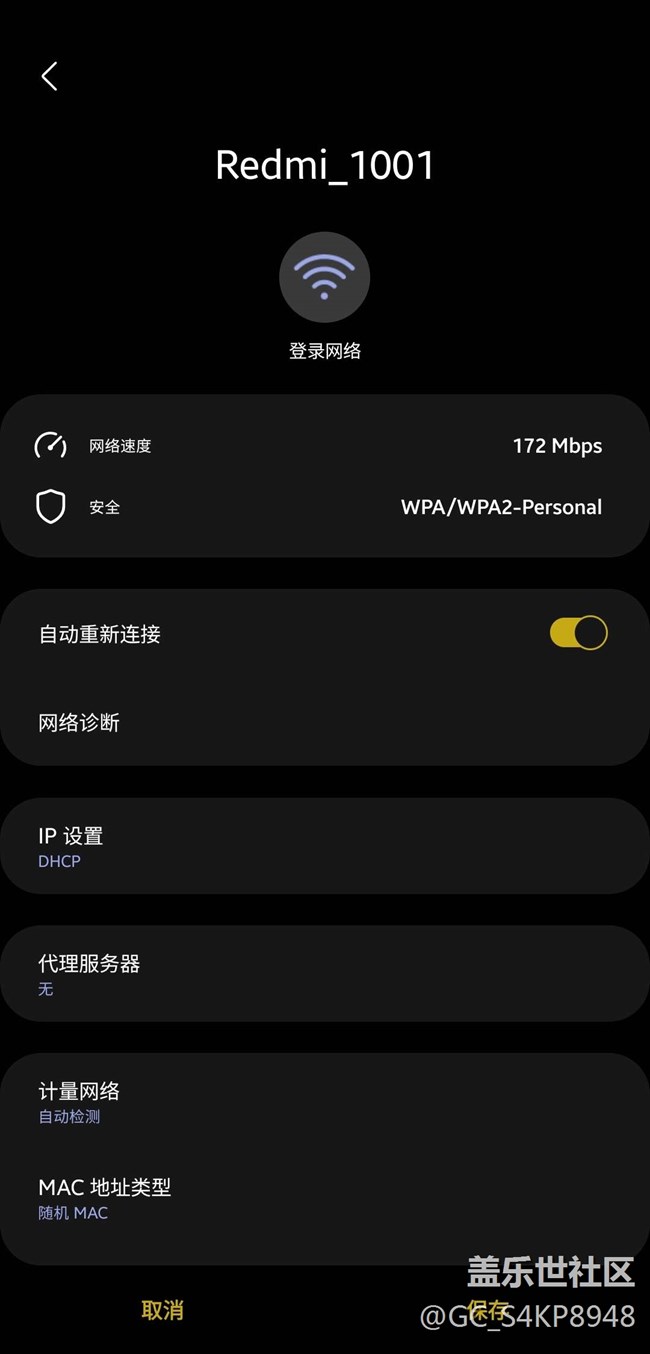650x1354 pixels.
Task: Open IP 设置 (DHCP)
Action: point(325,846)
